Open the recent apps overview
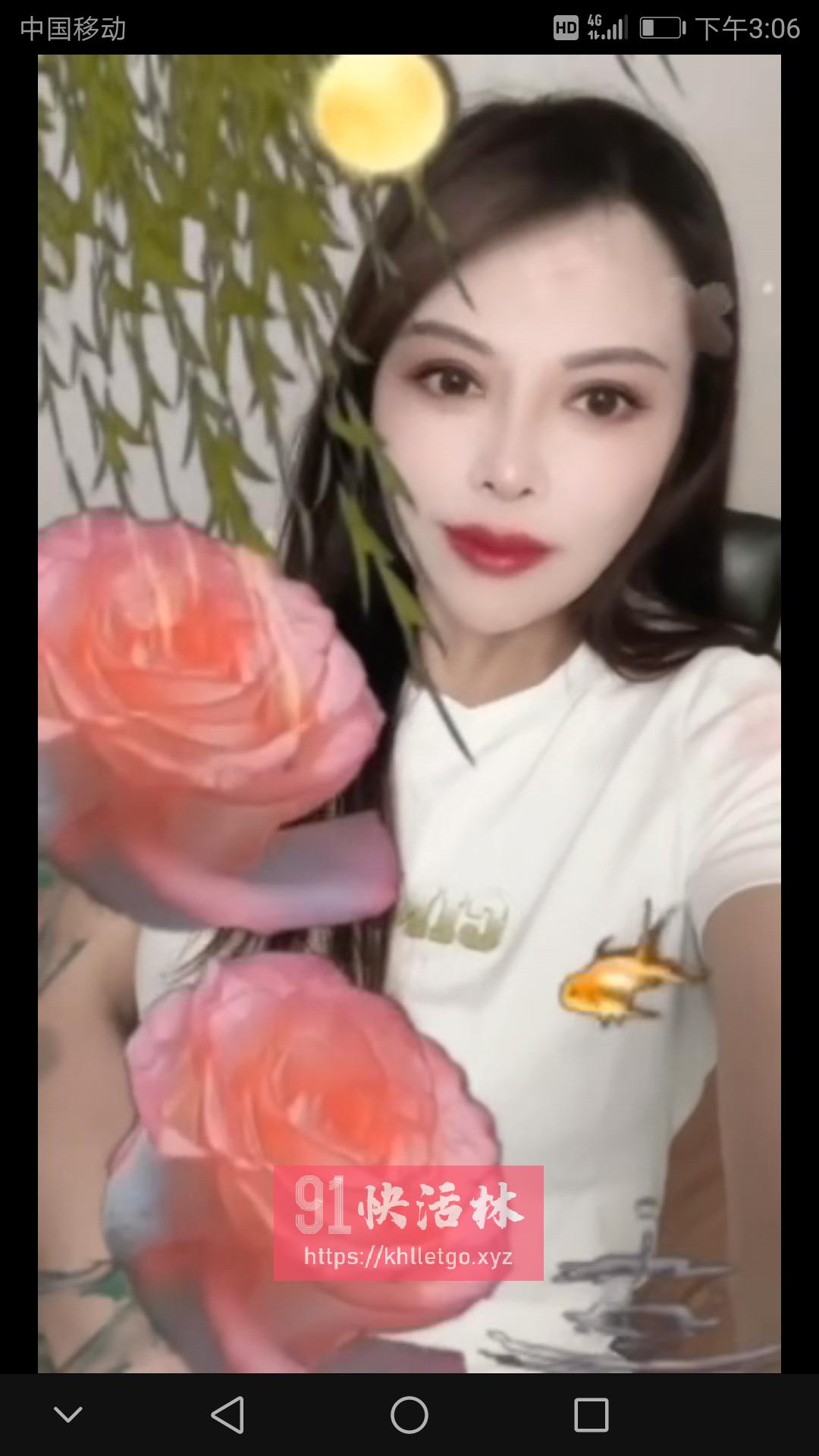The height and width of the screenshot is (1456, 819). [591, 1414]
